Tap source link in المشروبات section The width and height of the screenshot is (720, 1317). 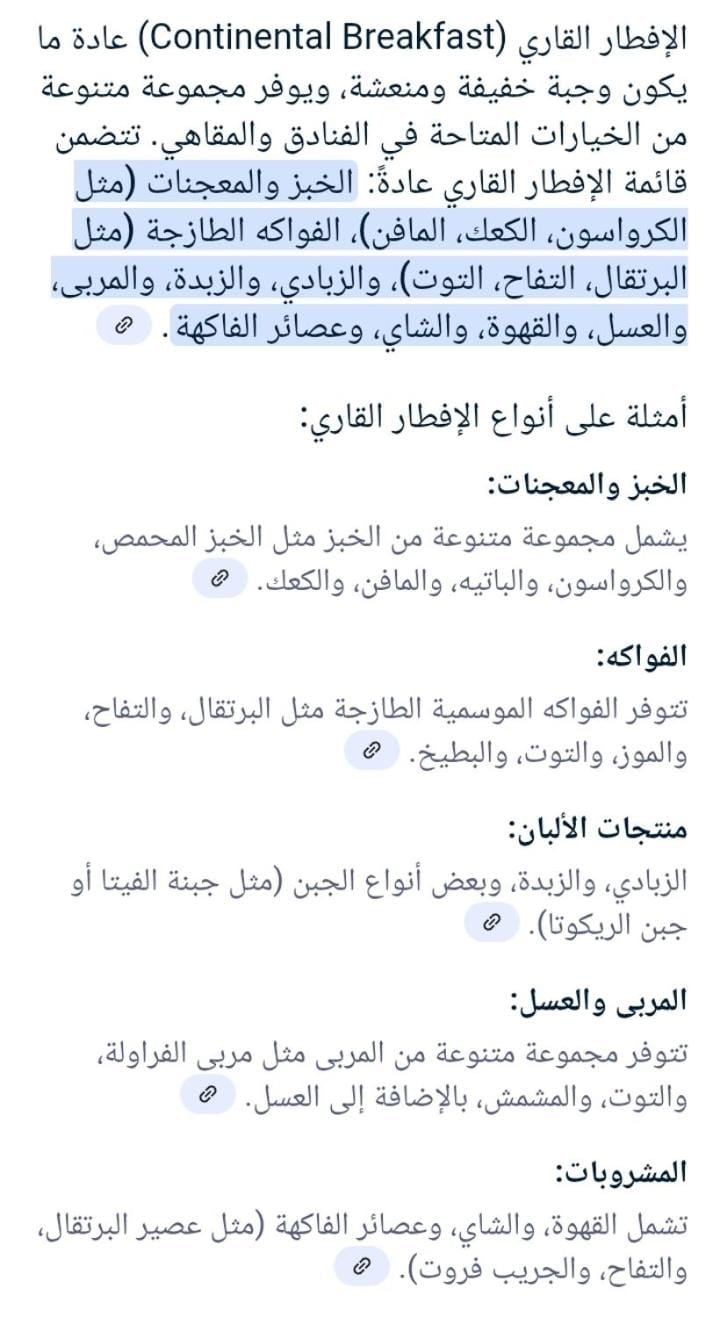(x=364, y=1267)
